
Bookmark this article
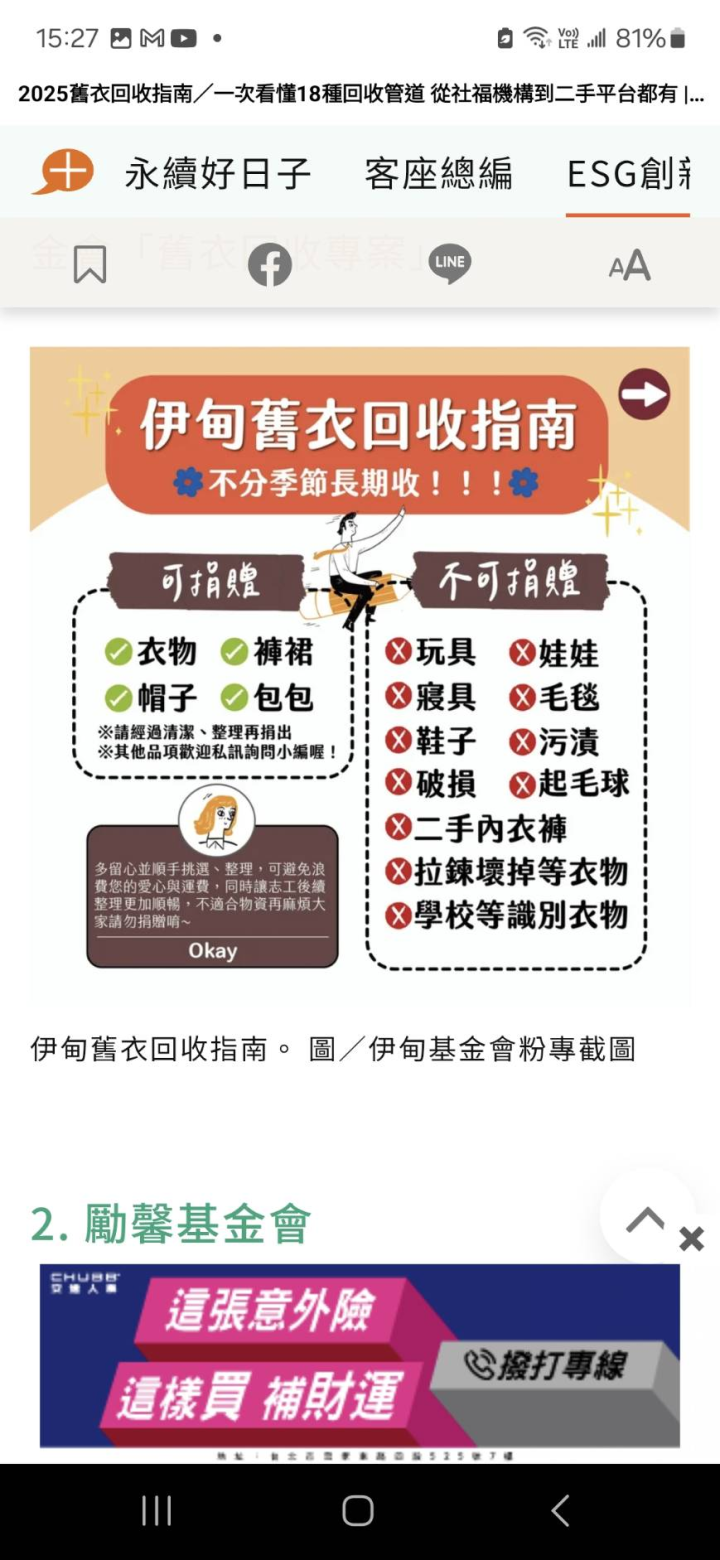point(90,265)
